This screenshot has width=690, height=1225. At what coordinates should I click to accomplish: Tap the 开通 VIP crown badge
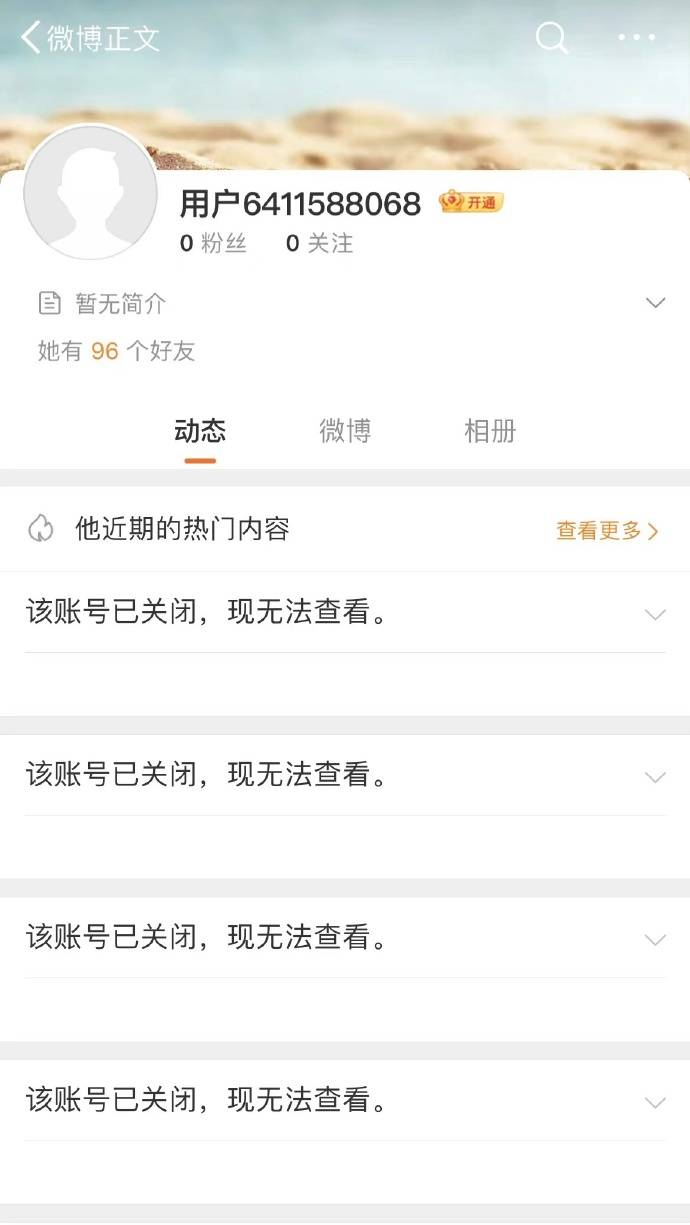point(471,203)
